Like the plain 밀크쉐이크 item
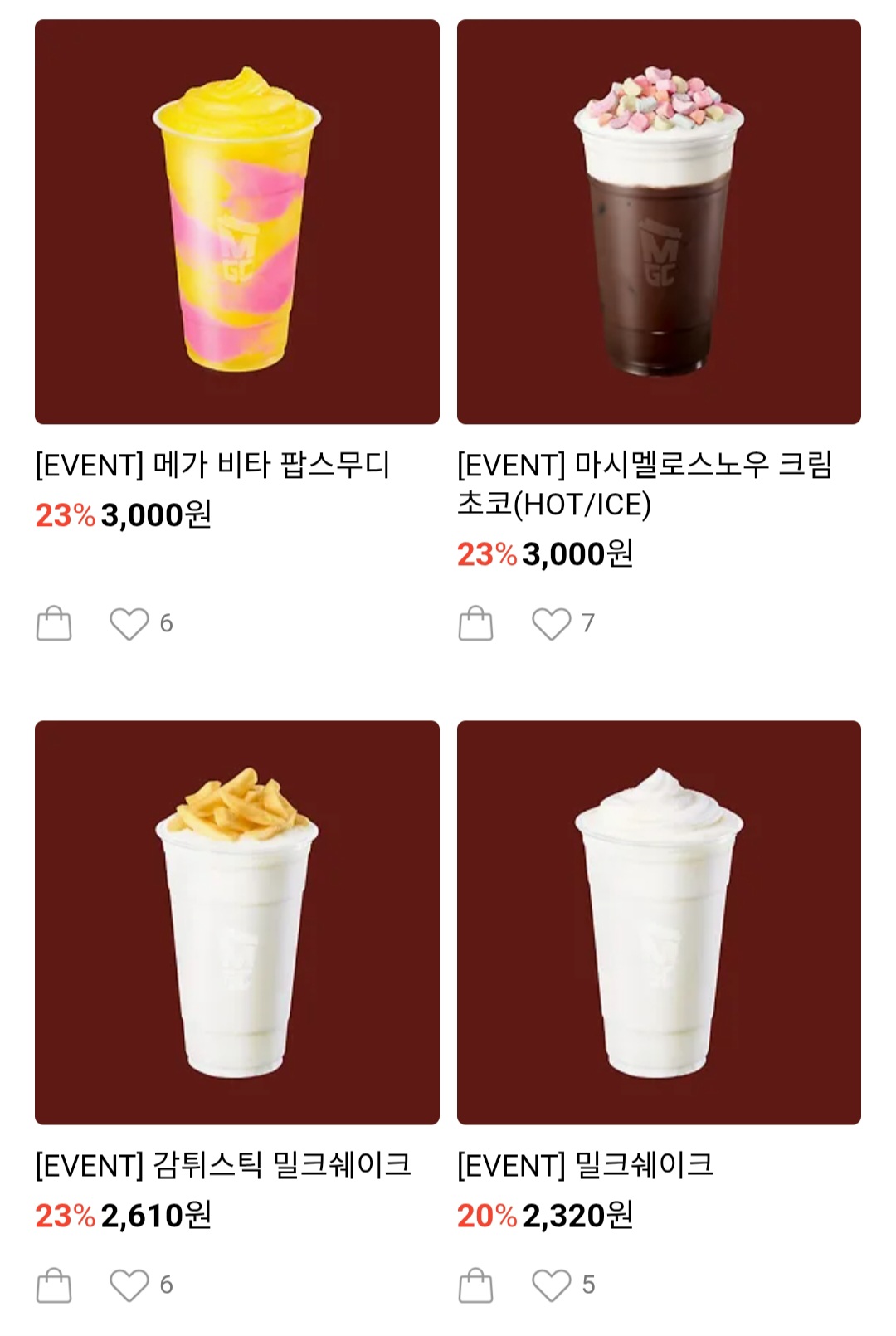Image resolution: width=896 pixels, height=1336 pixels. (551, 1285)
